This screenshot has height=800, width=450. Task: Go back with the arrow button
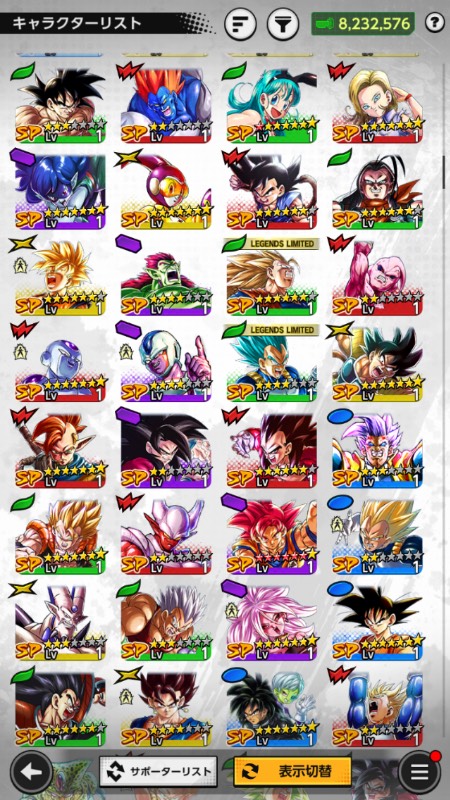coord(32,772)
